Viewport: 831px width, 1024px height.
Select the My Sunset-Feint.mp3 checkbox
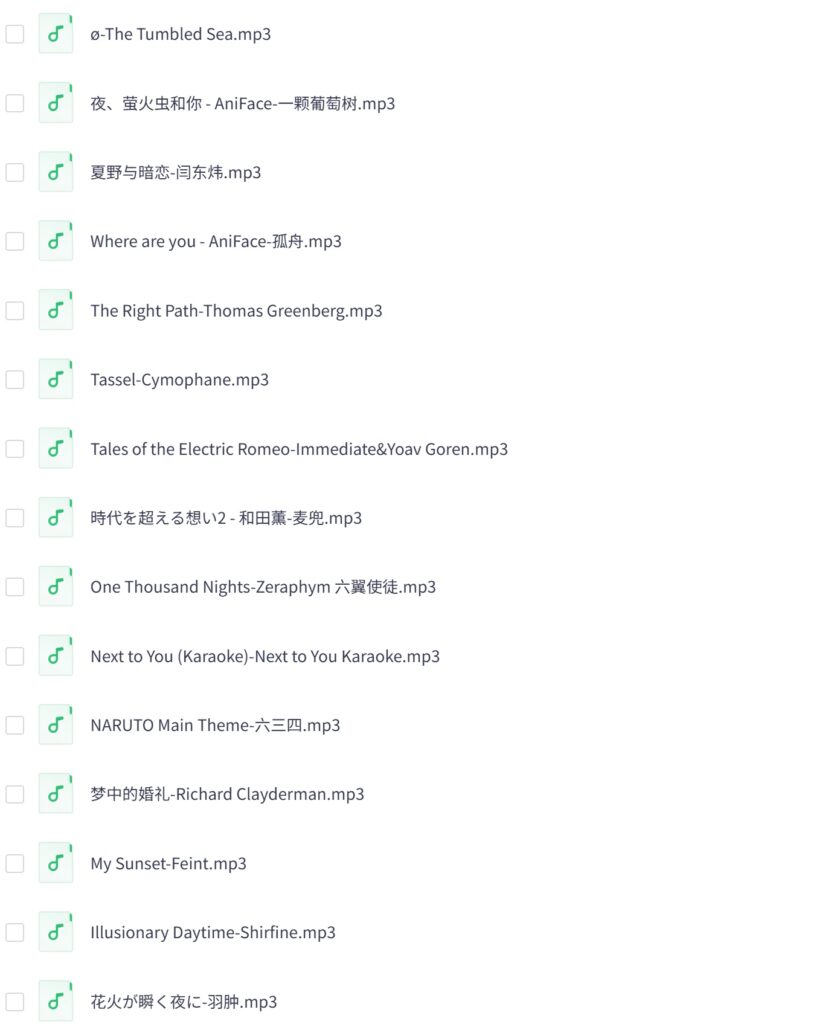(15, 863)
